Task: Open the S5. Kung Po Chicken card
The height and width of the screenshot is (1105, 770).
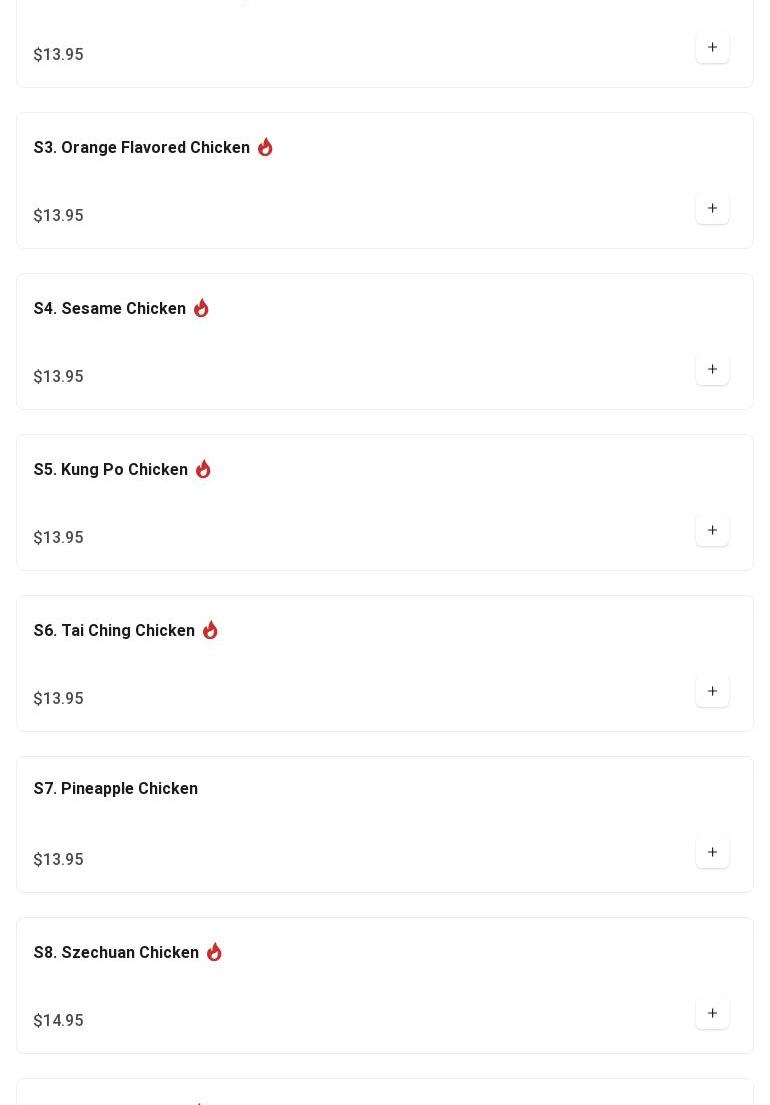Action: tap(111, 470)
